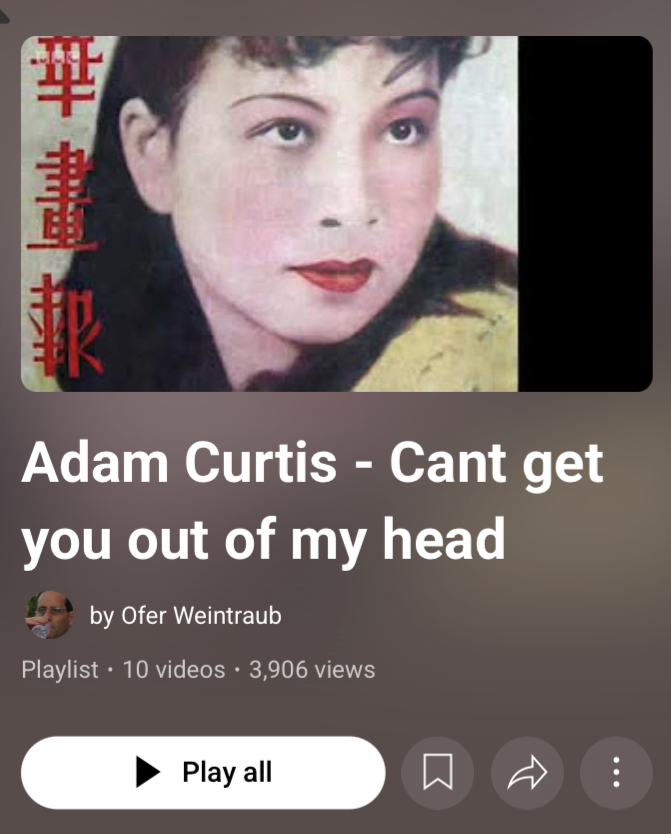Open the playlist overflow menu
The height and width of the screenshot is (834, 671).
[616, 772]
